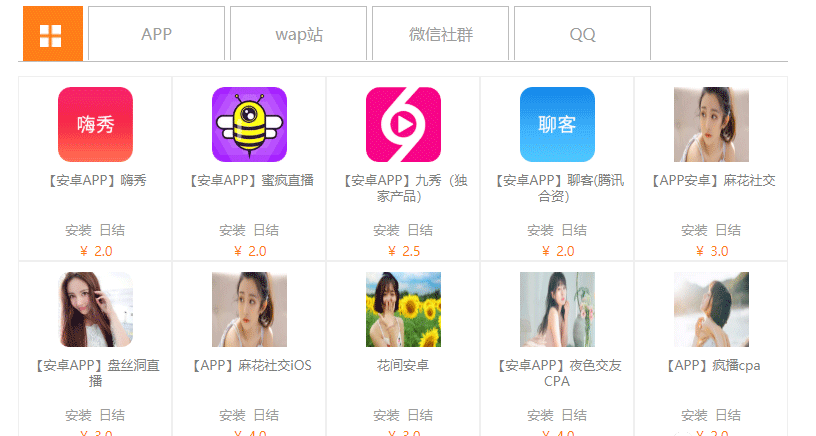Select the orange grid all-categories tab

(51, 34)
